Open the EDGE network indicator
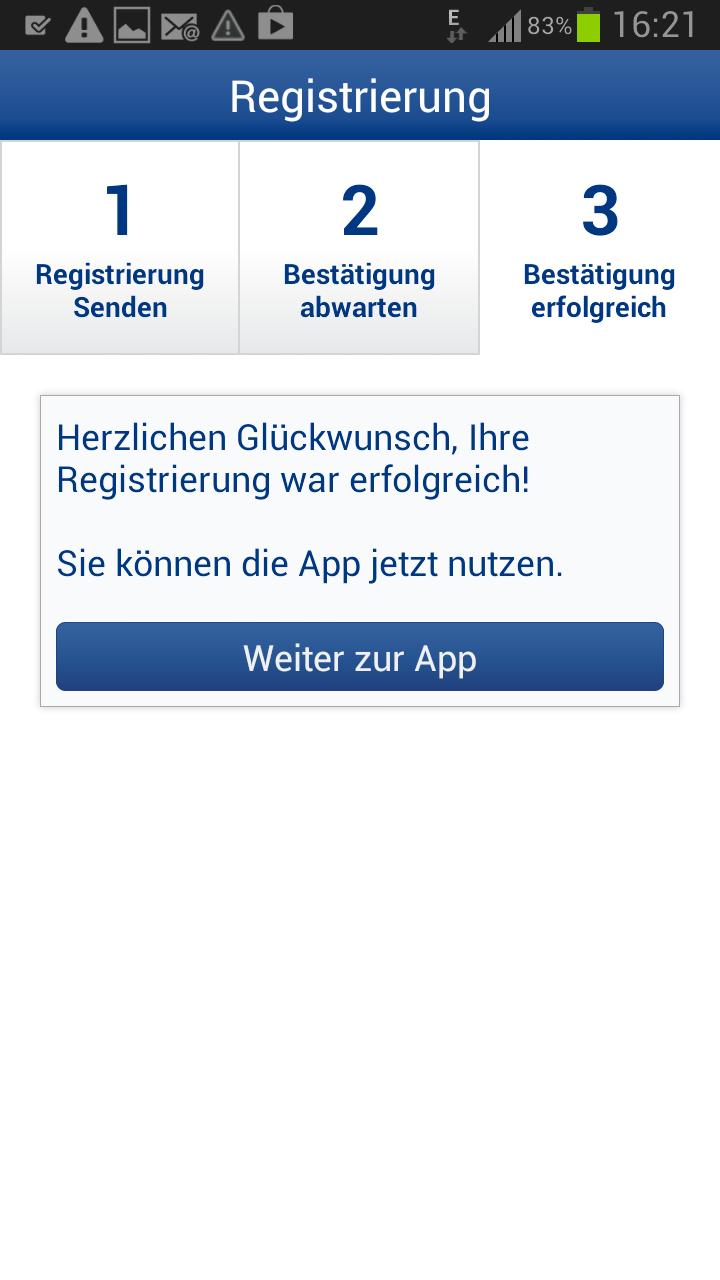Viewport: 720px width, 1280px height. pos(452,20)
